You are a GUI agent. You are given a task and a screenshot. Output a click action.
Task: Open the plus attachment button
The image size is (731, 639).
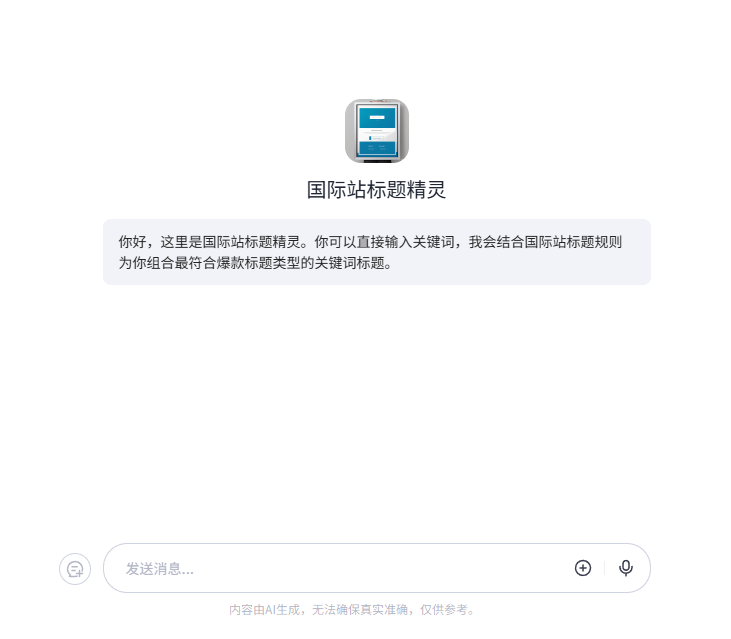[x=583, y=568]
